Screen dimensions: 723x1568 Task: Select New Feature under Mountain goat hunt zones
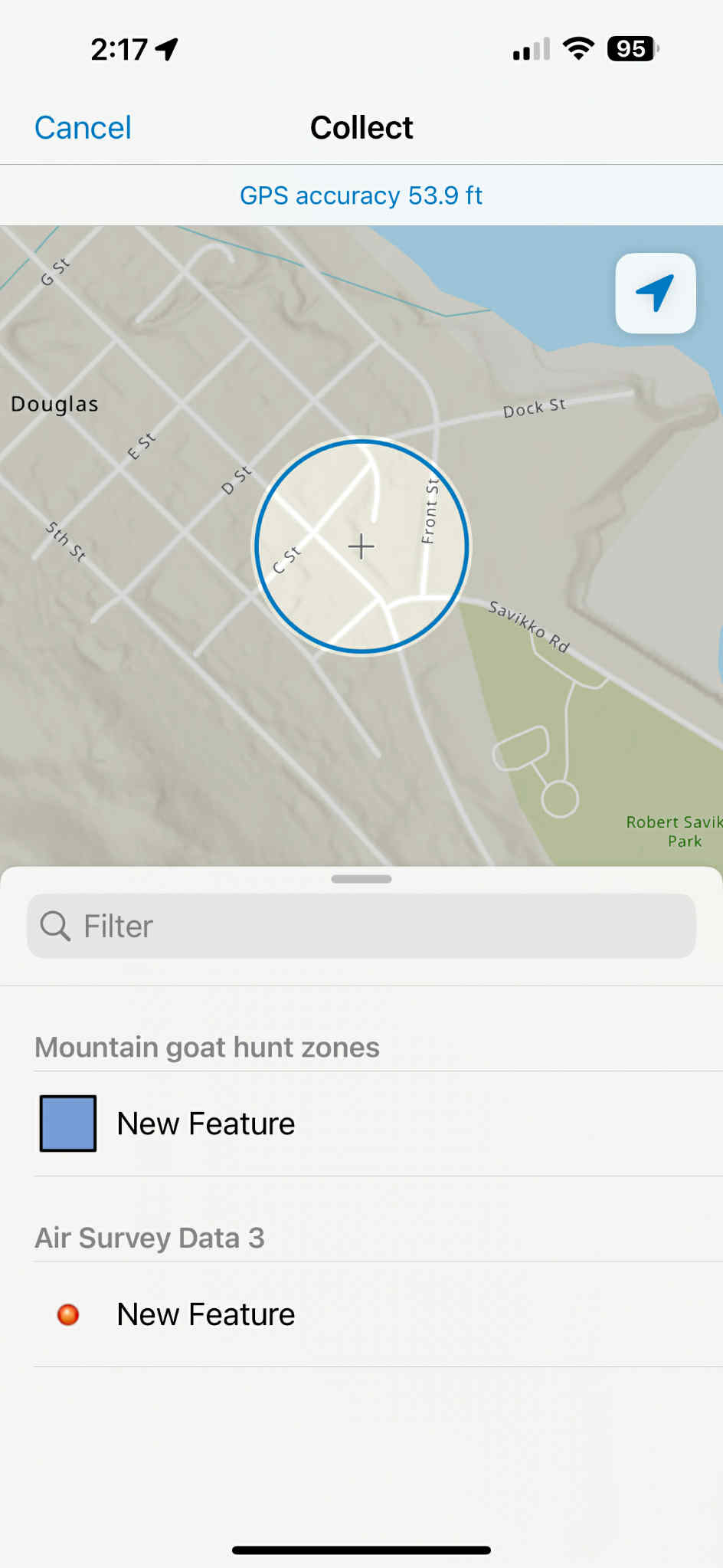[x=204, y=1124]
